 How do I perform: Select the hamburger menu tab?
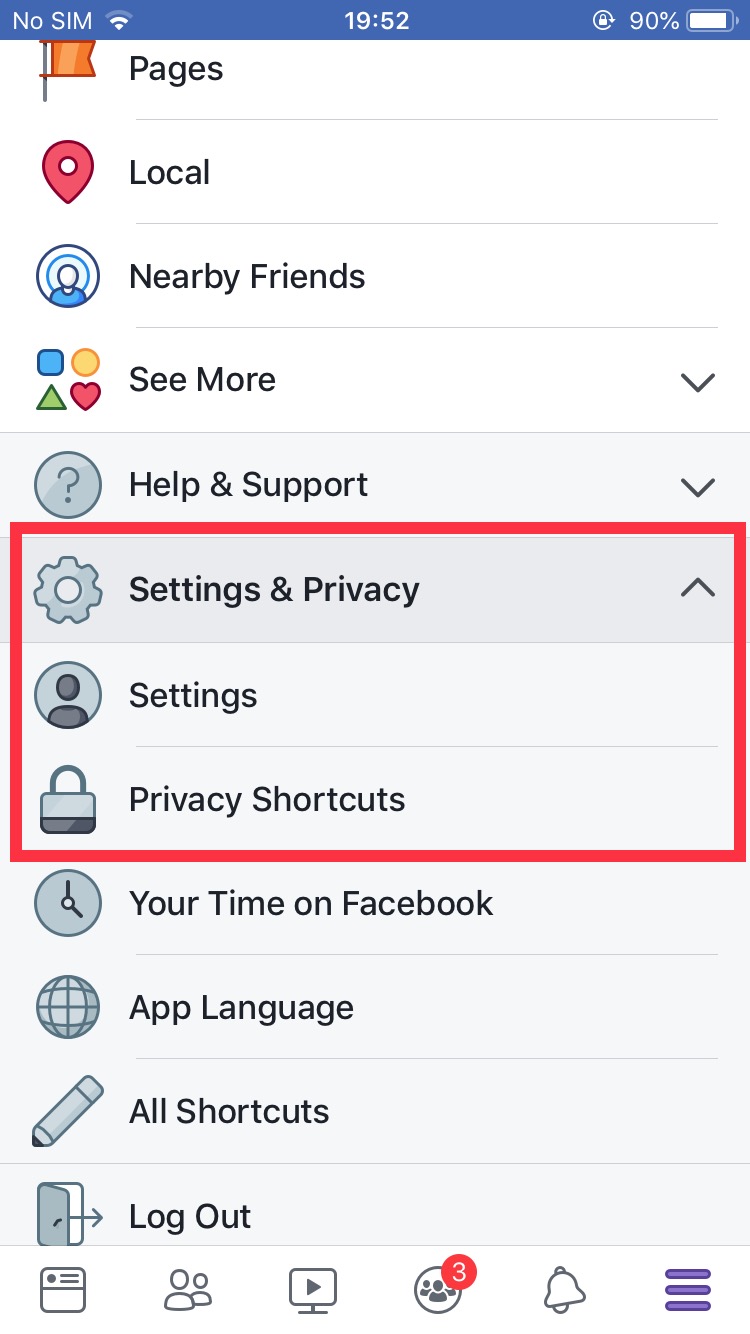pos(688,1289)
